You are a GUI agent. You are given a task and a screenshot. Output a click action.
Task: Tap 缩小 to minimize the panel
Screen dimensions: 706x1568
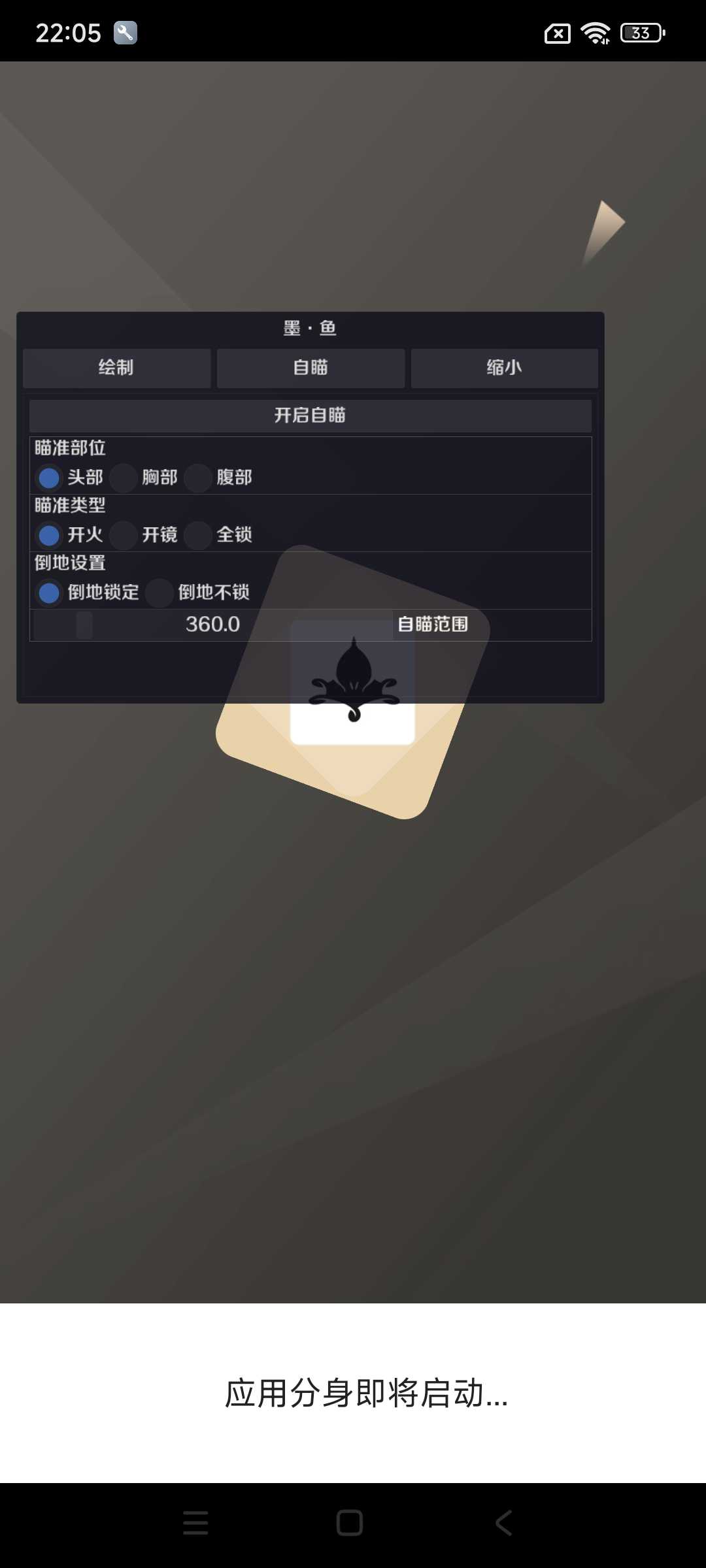[504, 368]
